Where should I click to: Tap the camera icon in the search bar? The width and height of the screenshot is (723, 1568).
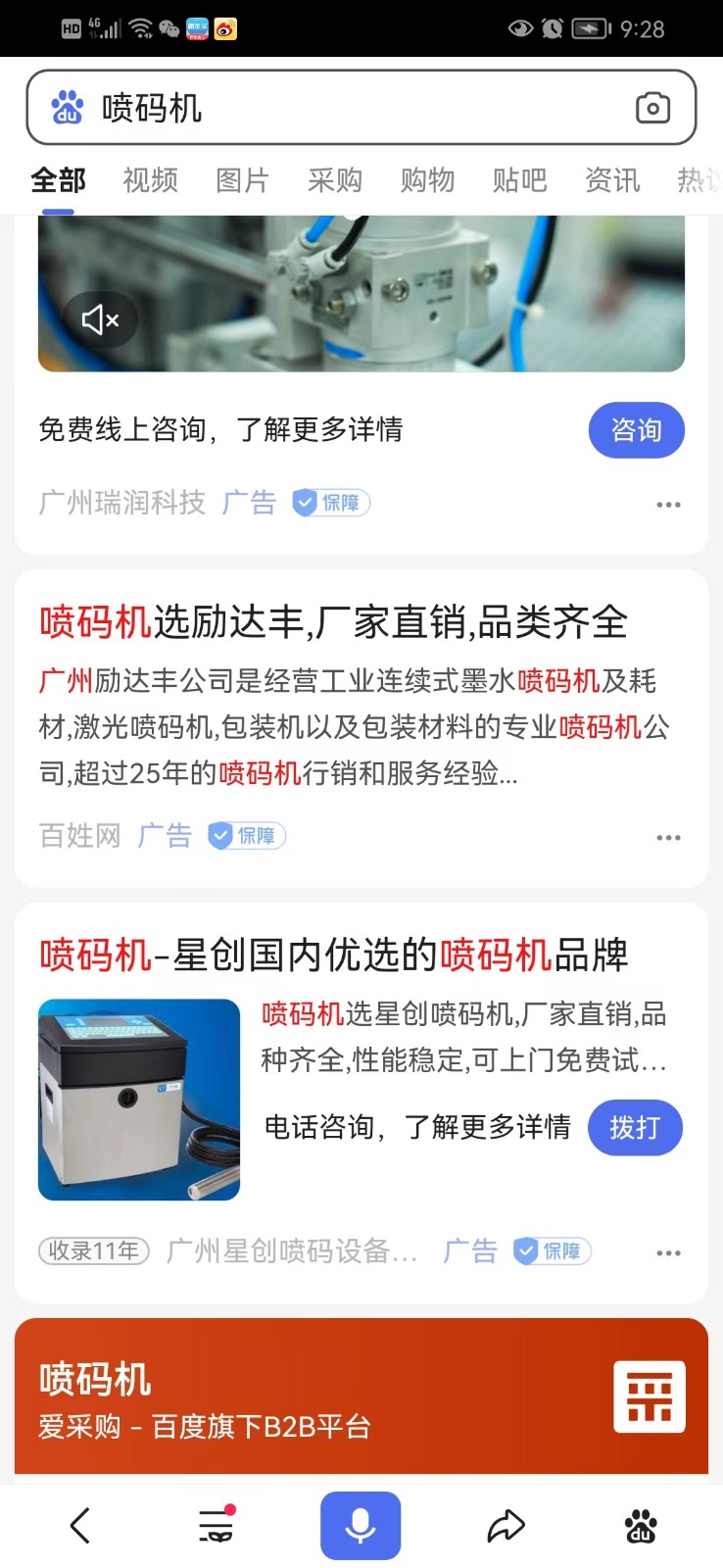click(652, 108)
